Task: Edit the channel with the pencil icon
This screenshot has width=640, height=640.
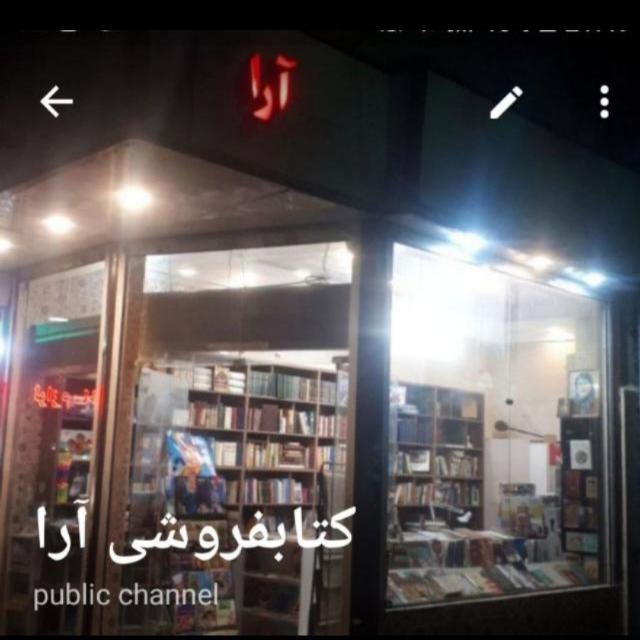Action: tap(506, 102)
